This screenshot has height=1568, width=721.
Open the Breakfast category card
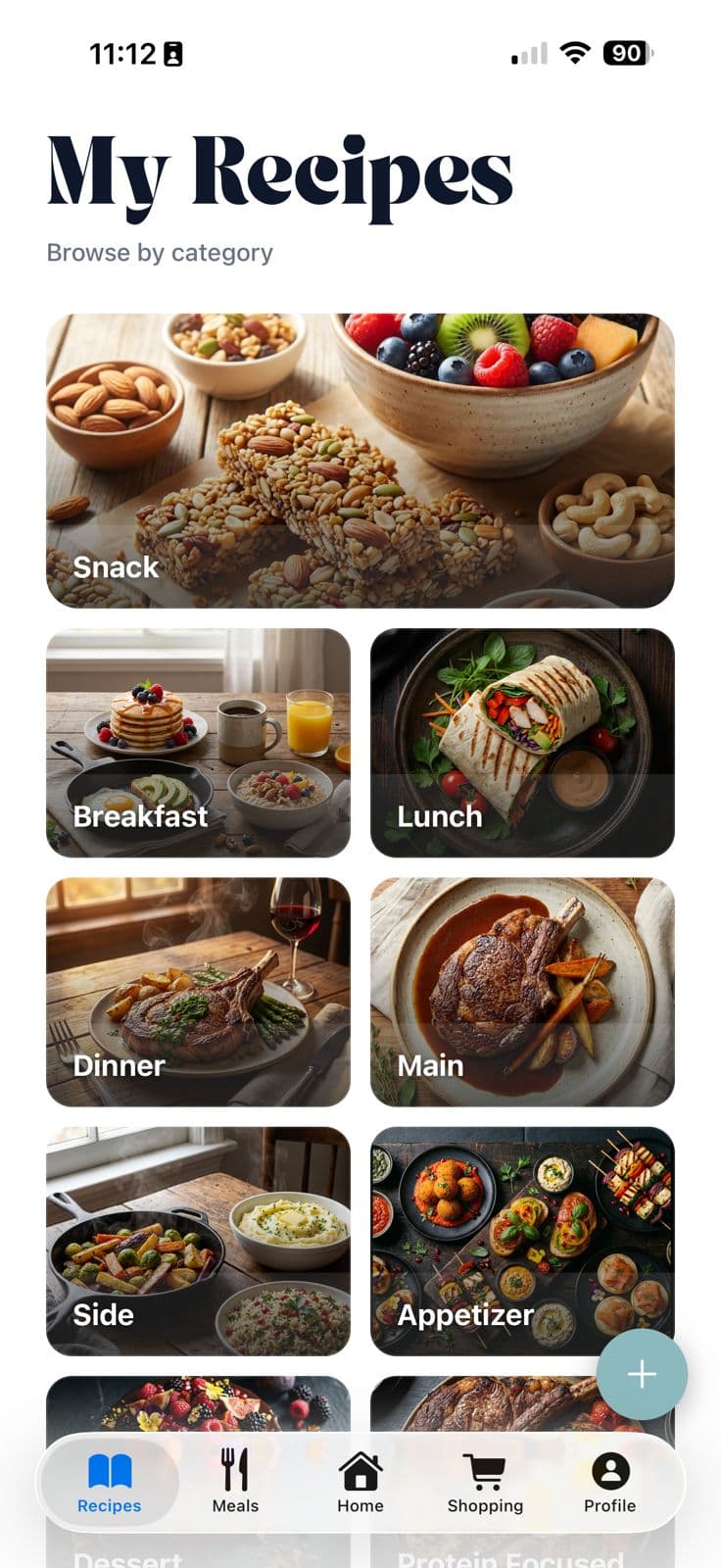click(198, 740)
